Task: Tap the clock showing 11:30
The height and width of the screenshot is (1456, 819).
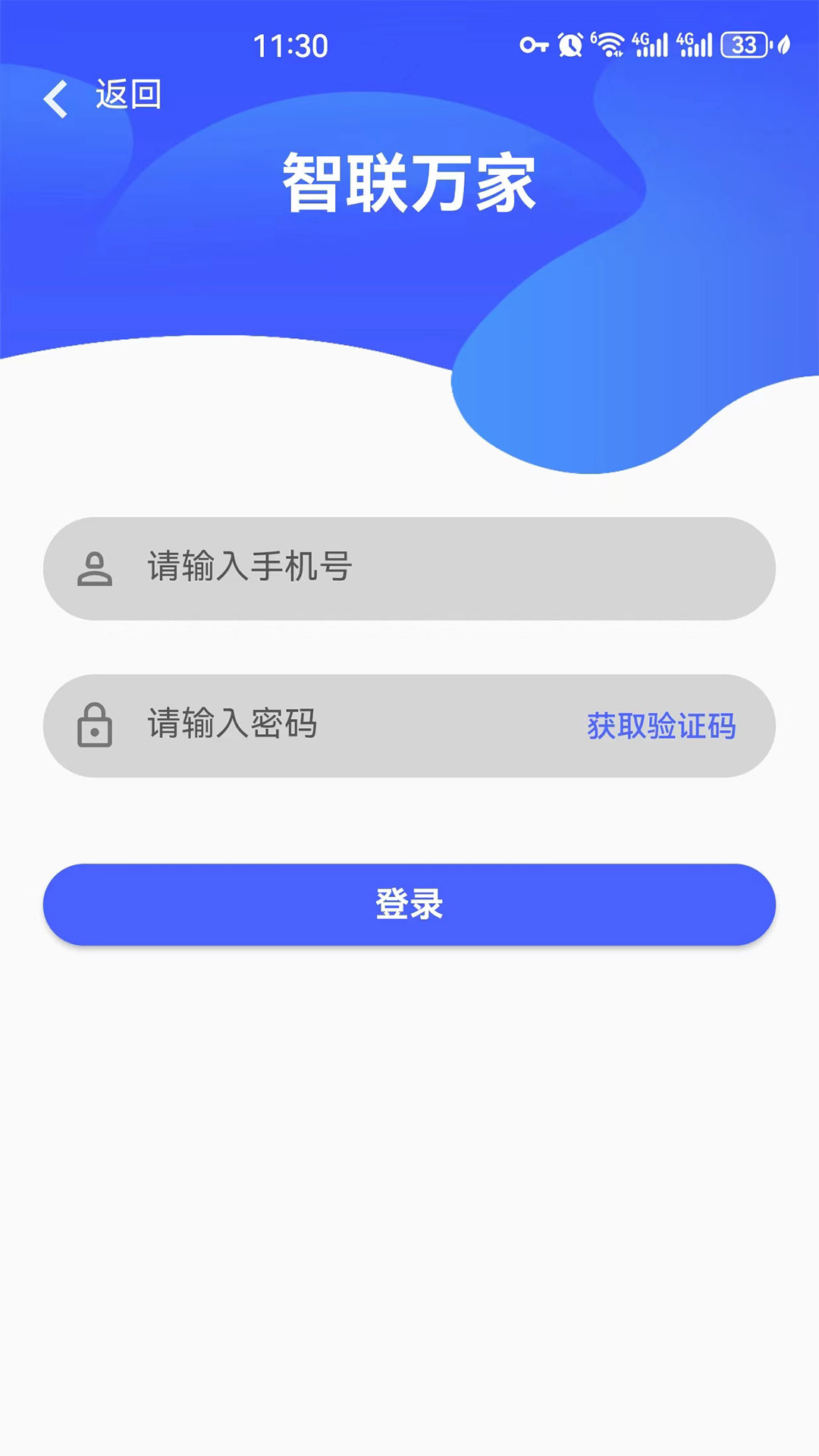Action: pyautogui.click(x=292, y=45)
